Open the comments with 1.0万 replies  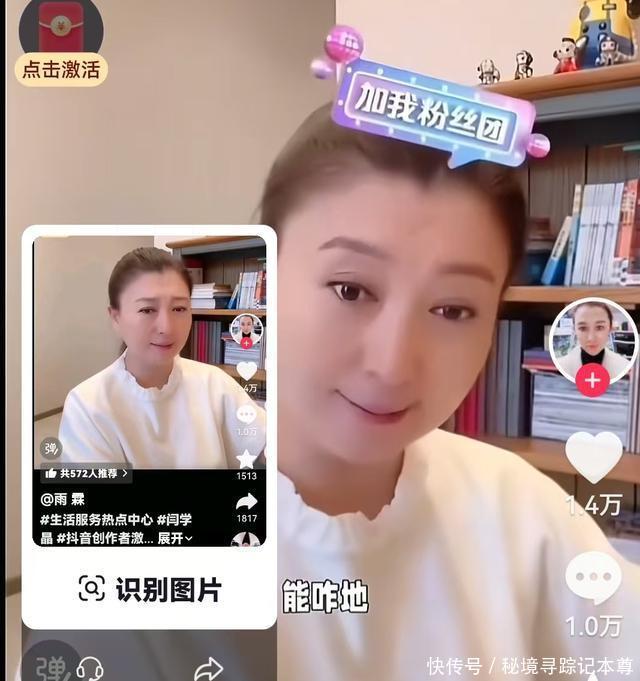tap(593, 578)
